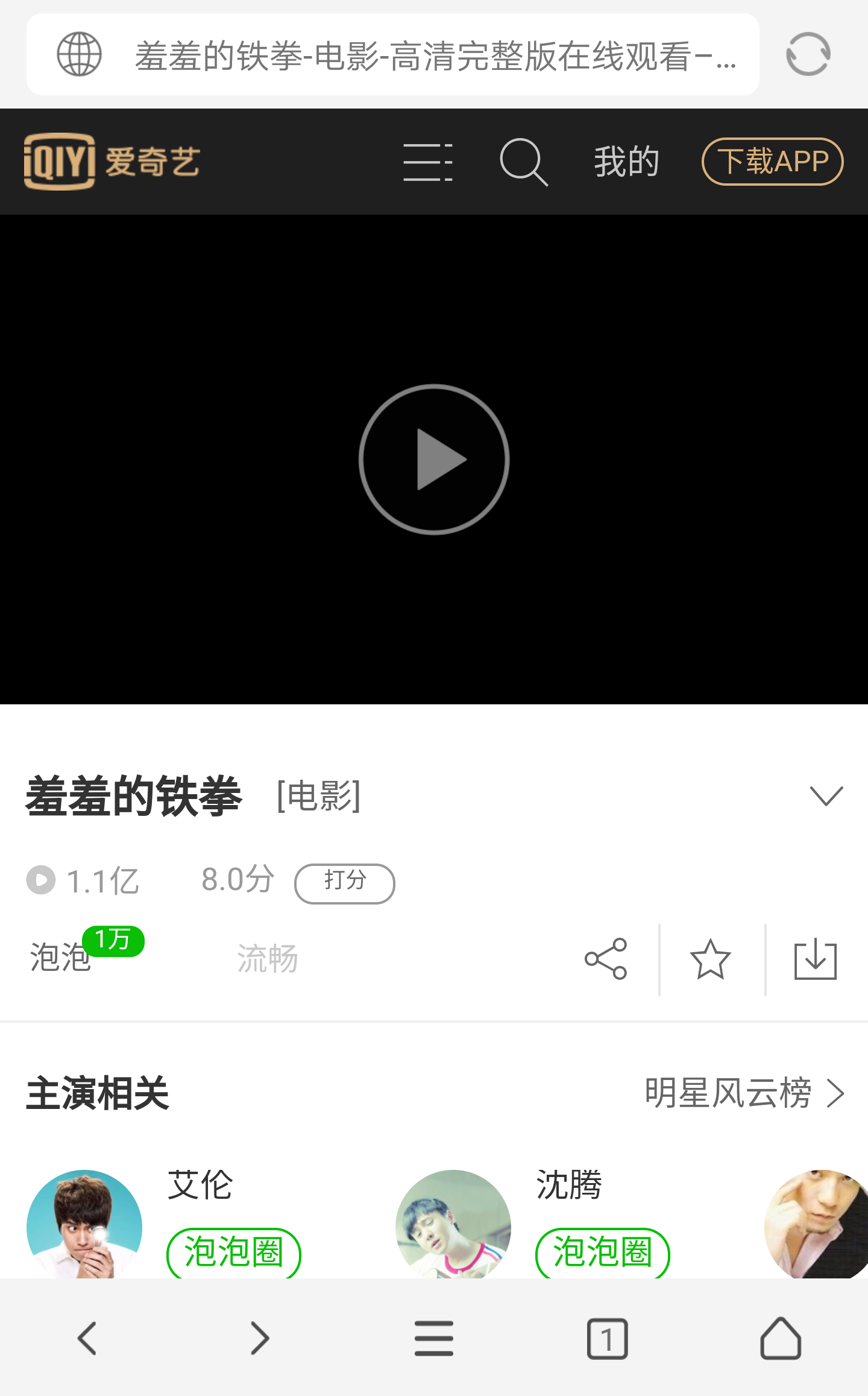Download the video
Viewport: 868px width, 1396px height.
[815, 959]
